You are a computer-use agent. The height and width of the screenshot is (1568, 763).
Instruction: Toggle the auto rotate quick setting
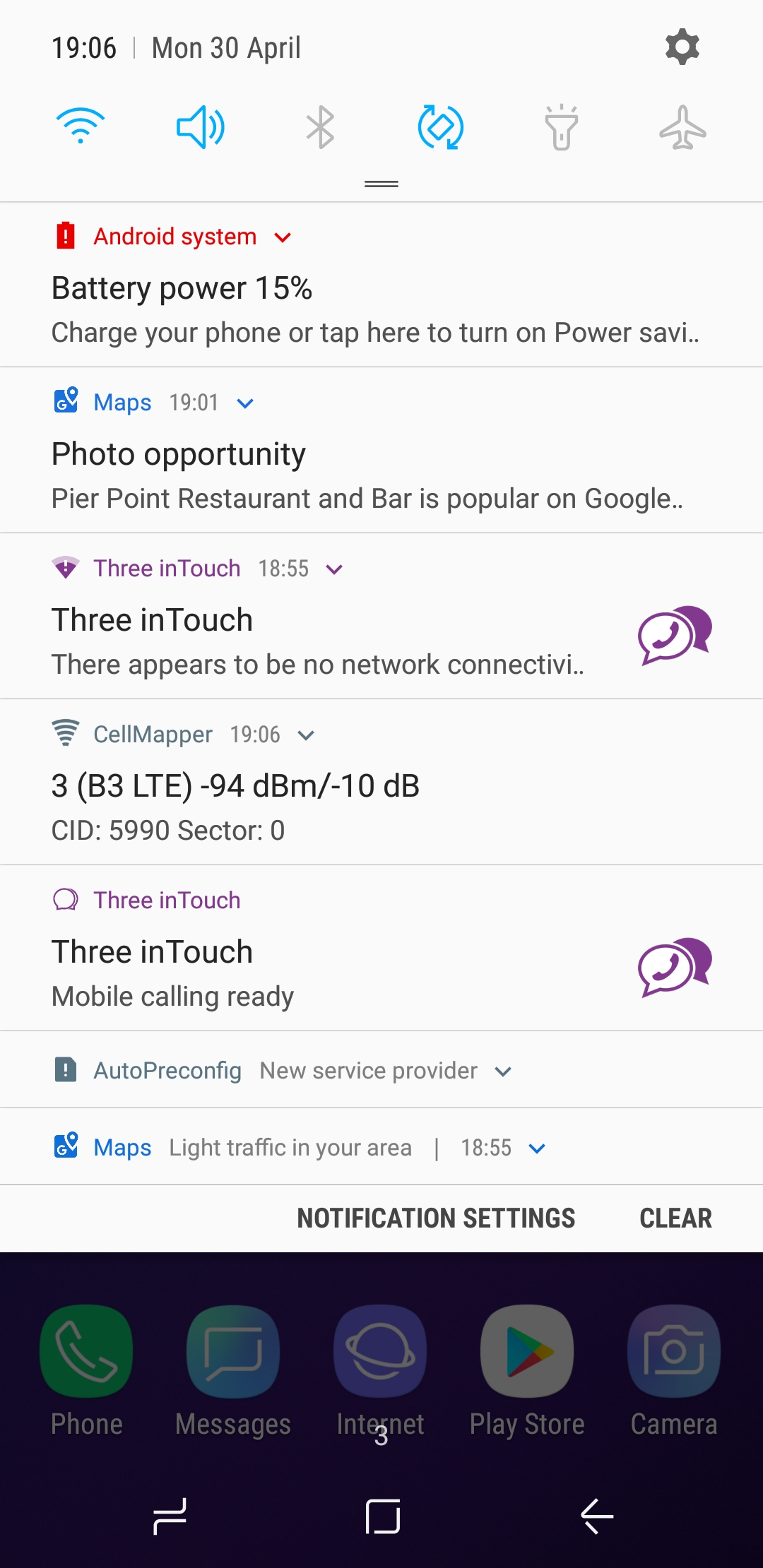point(441,127)
